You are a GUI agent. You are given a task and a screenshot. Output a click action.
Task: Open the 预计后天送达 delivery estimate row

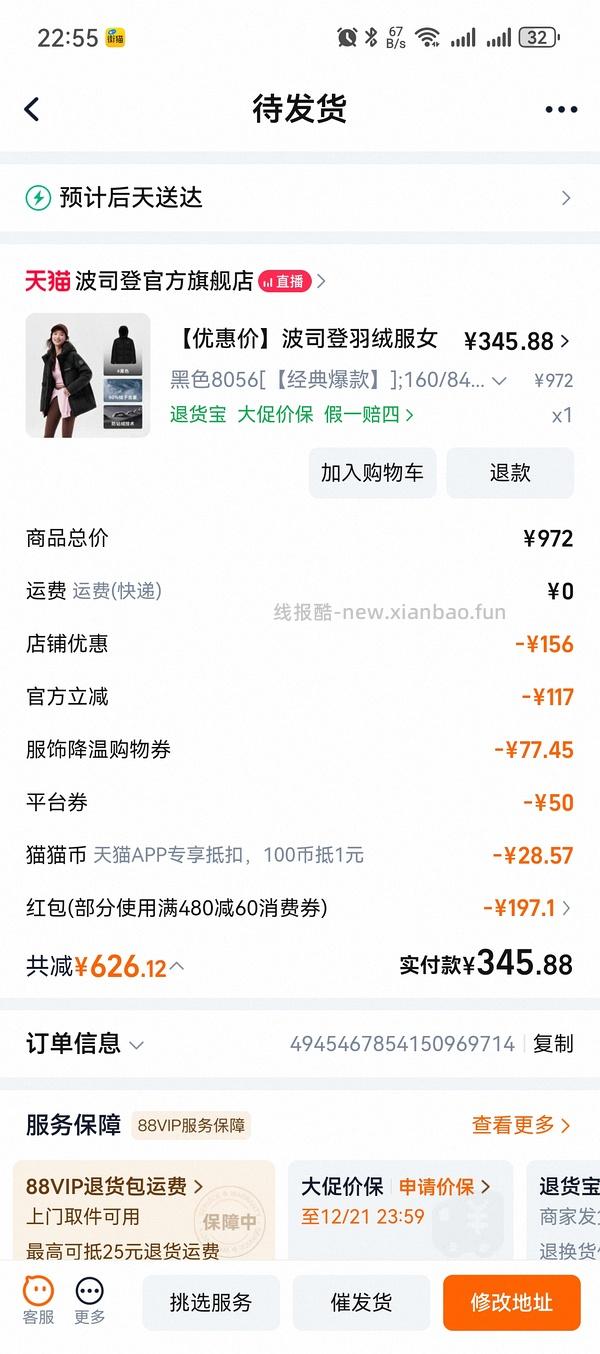[x=300, y=197]
